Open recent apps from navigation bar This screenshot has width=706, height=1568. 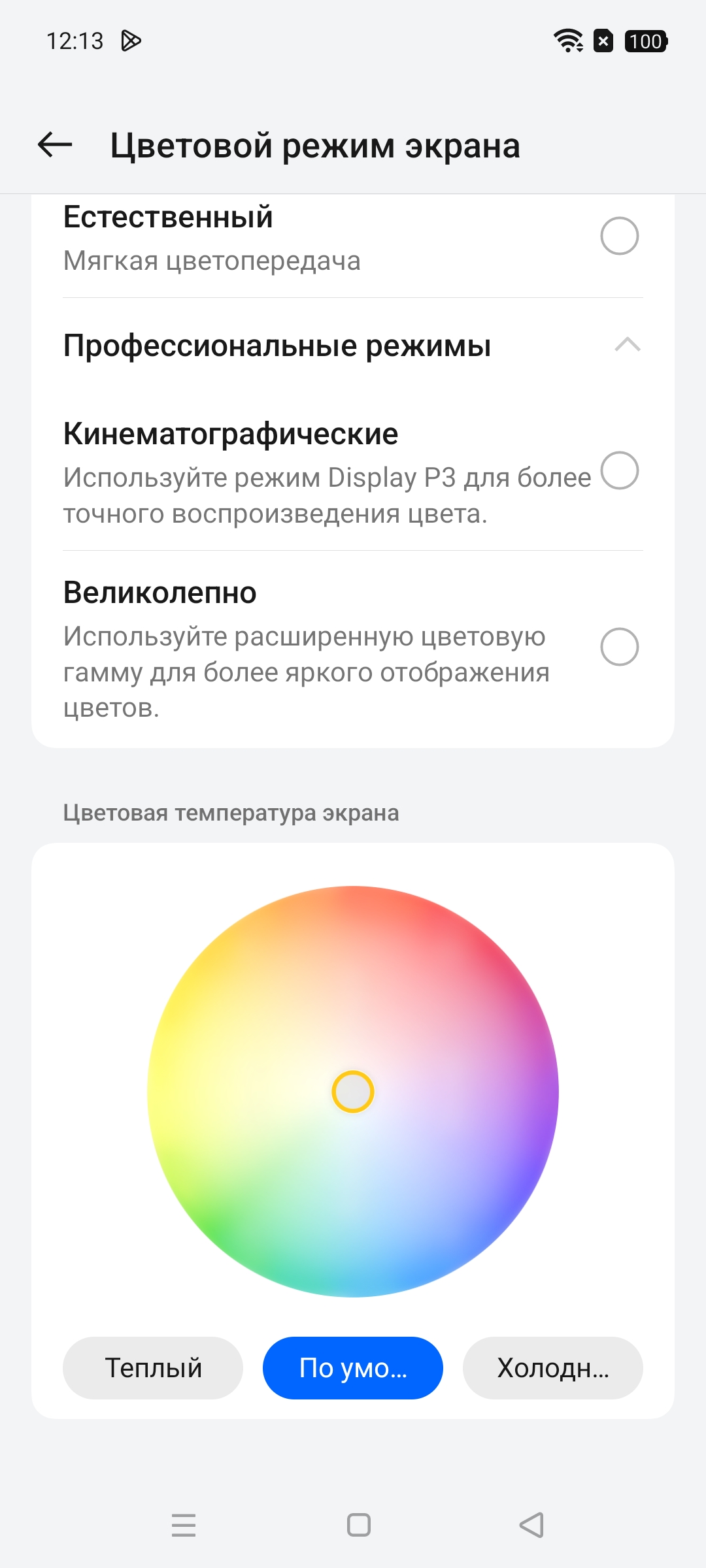tap(184, 1525)
